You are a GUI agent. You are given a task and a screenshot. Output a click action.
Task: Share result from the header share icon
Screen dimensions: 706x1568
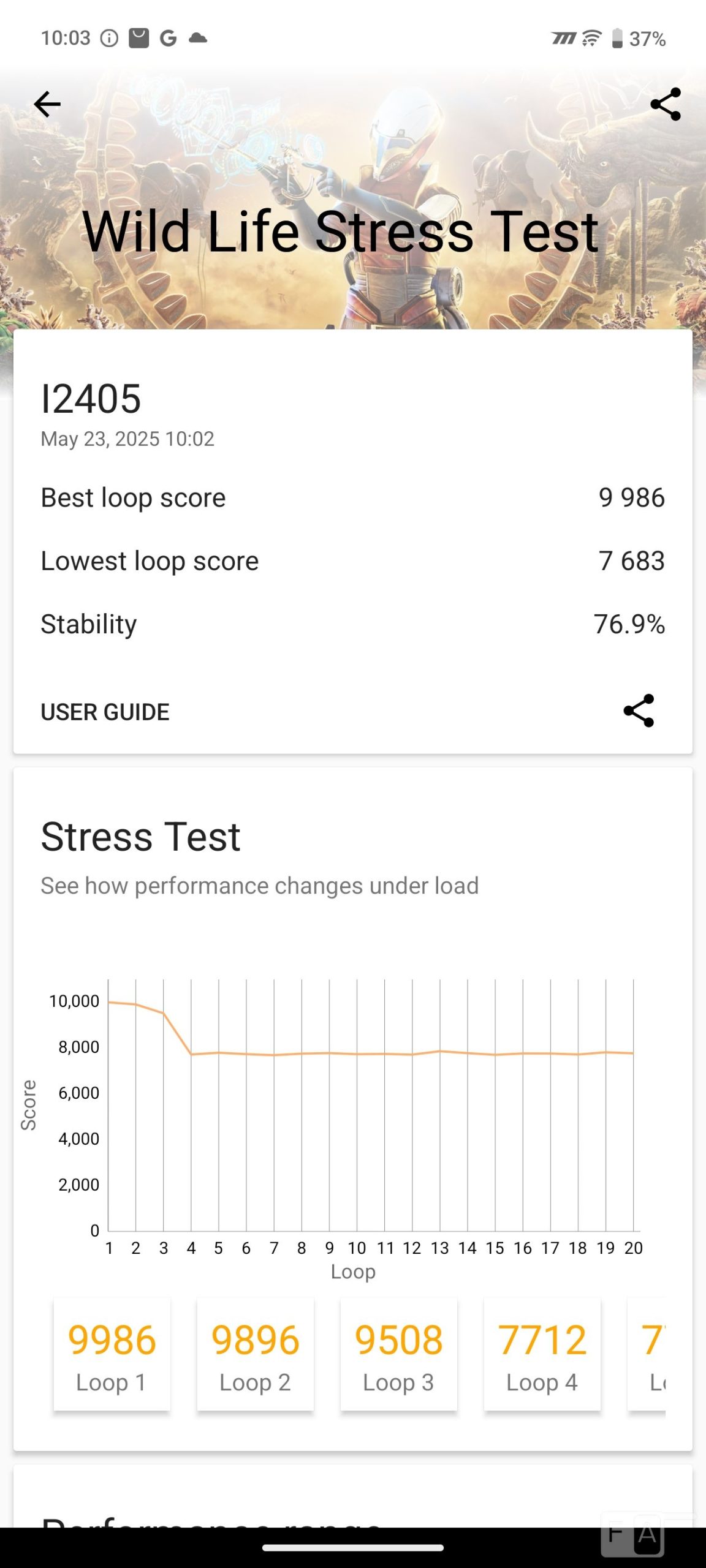tap(666, 104)
